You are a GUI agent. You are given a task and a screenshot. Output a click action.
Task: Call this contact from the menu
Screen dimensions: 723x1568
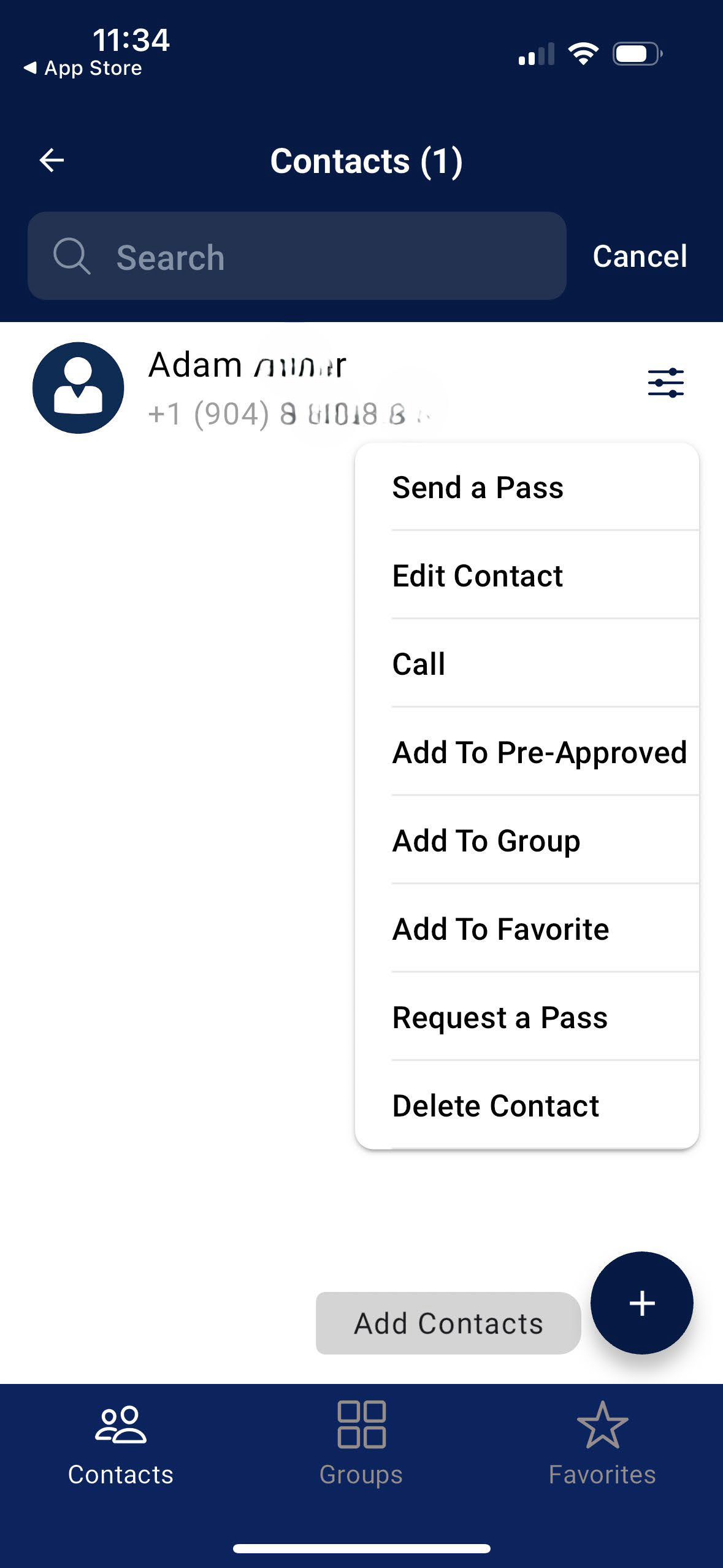click(x=419, y=664)
